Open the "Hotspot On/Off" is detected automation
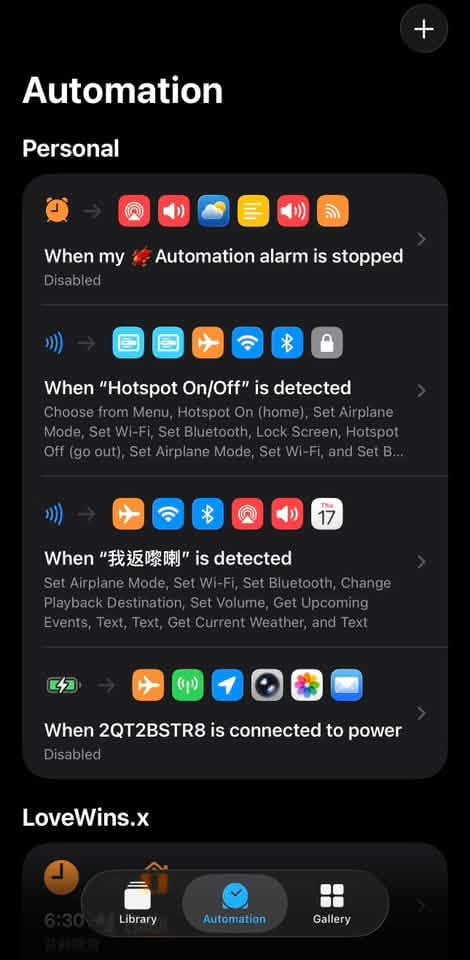The image size is (470, 960). coord(235,391)
